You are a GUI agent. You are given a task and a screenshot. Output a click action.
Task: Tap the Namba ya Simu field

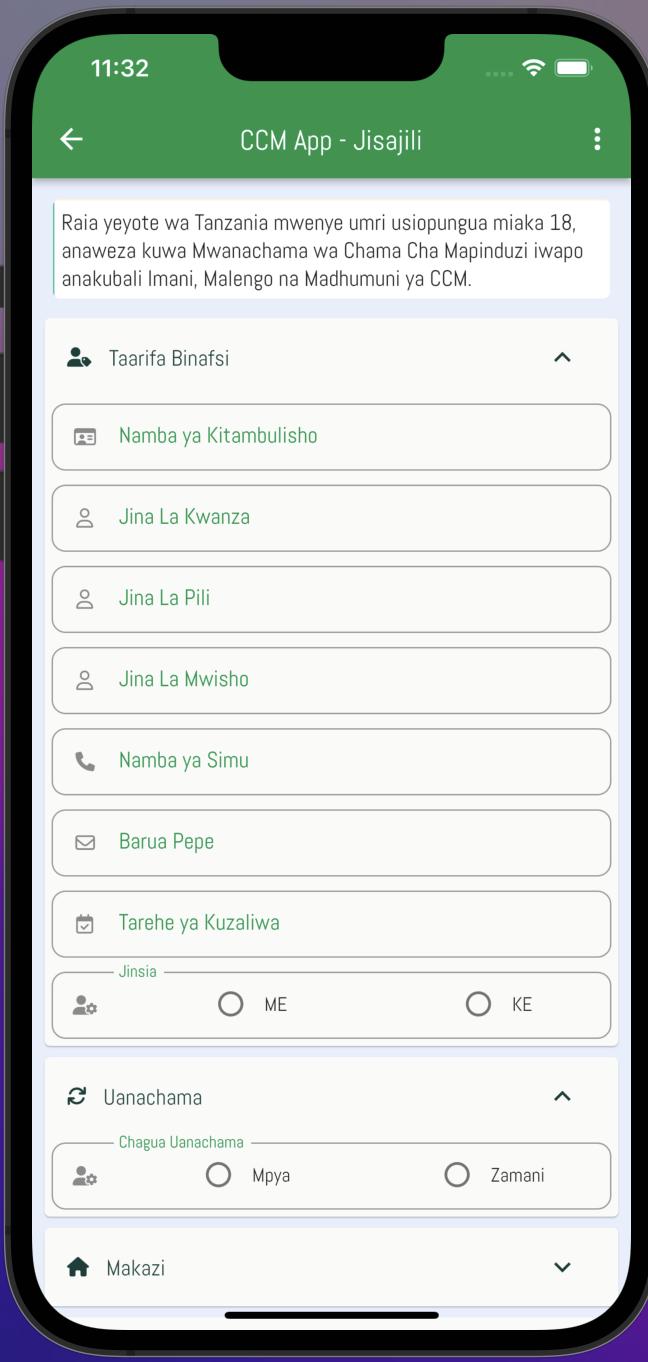(x=331, y=761)
